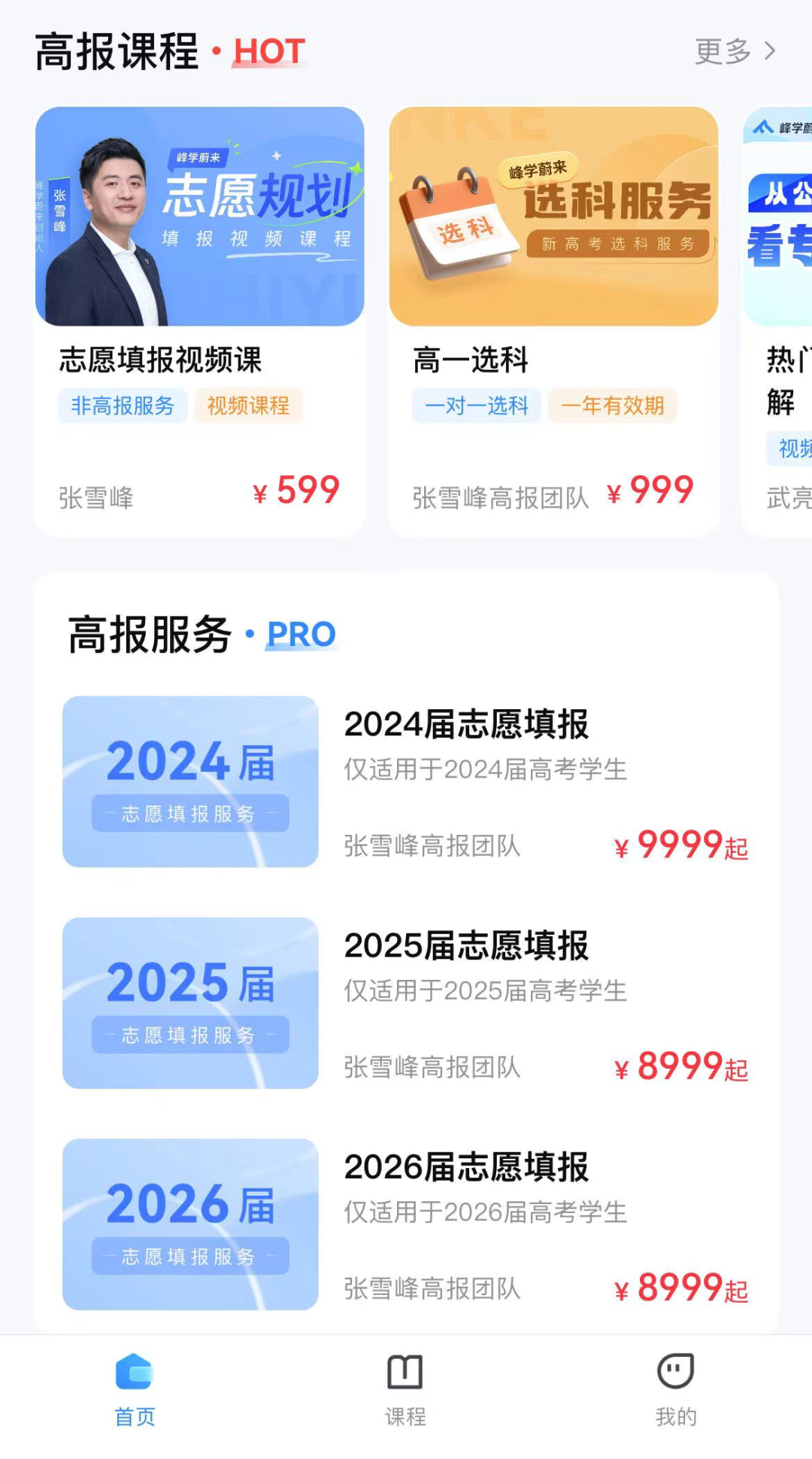Select the 一对一选科 tag
Screen dimensions: 812x1459
477,406
